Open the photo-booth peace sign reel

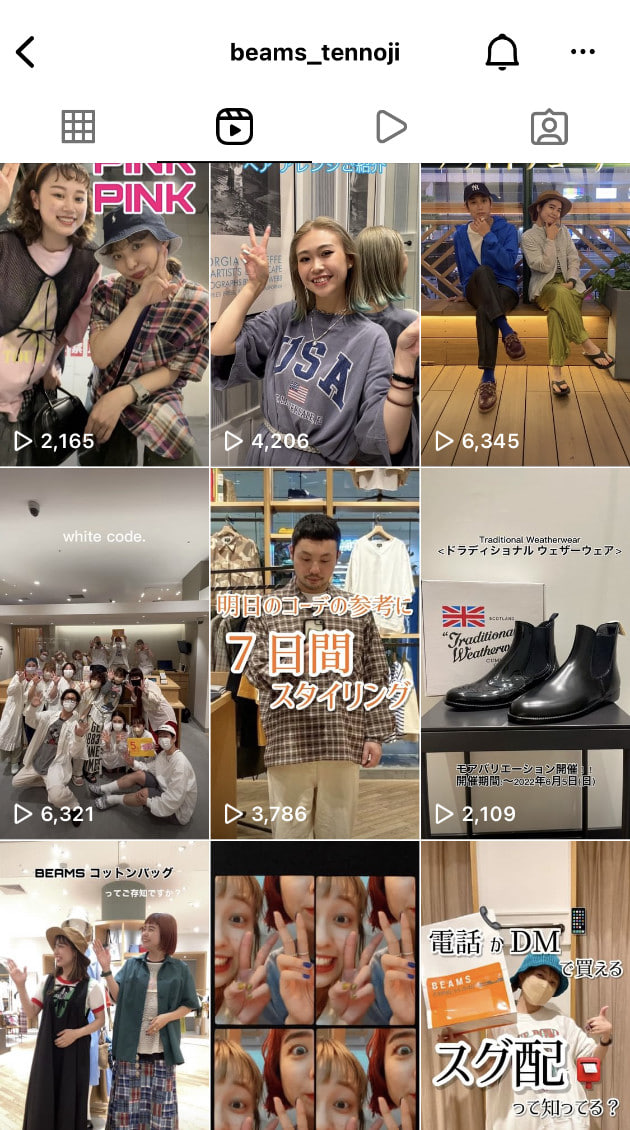[315, 985]
